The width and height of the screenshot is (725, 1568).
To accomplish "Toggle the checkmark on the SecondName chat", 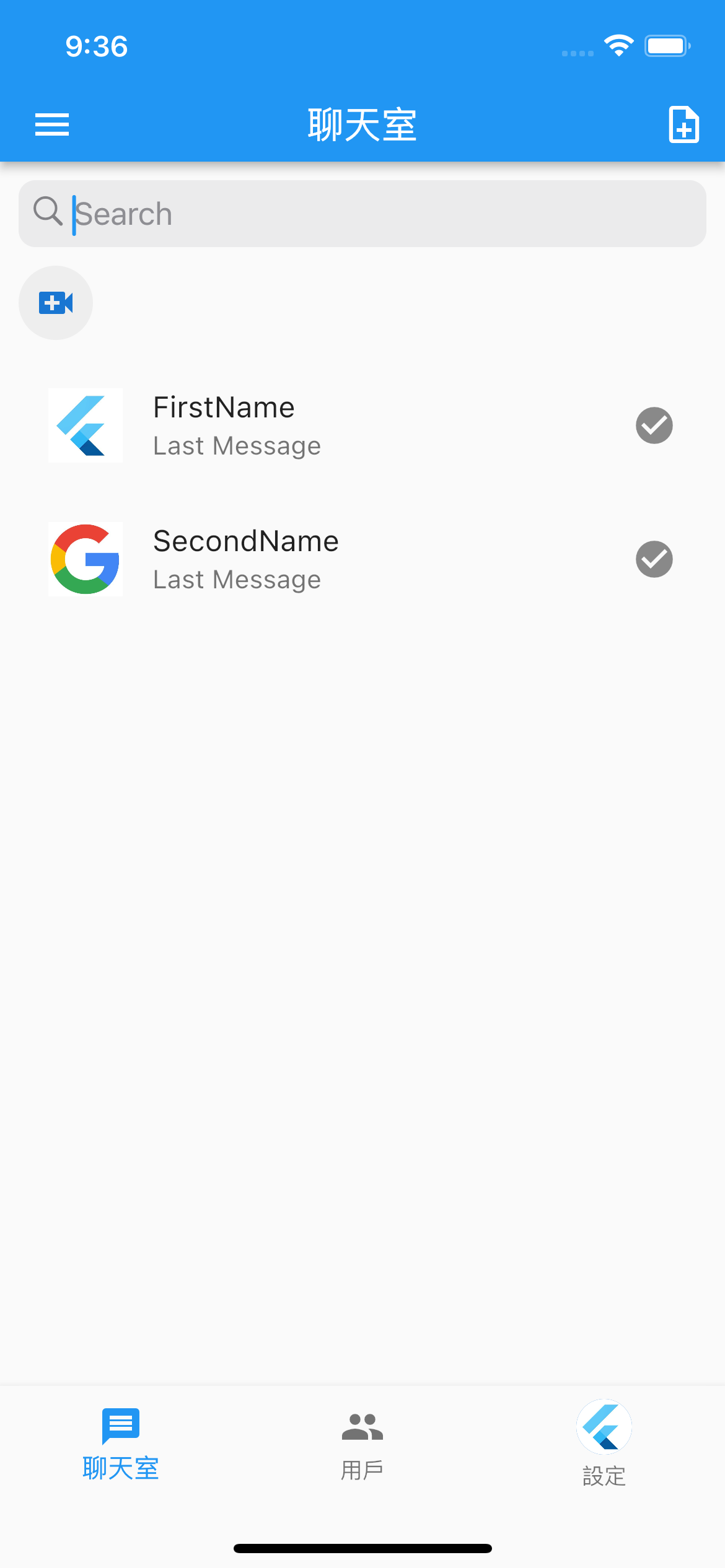I will (x=654, y=559).
